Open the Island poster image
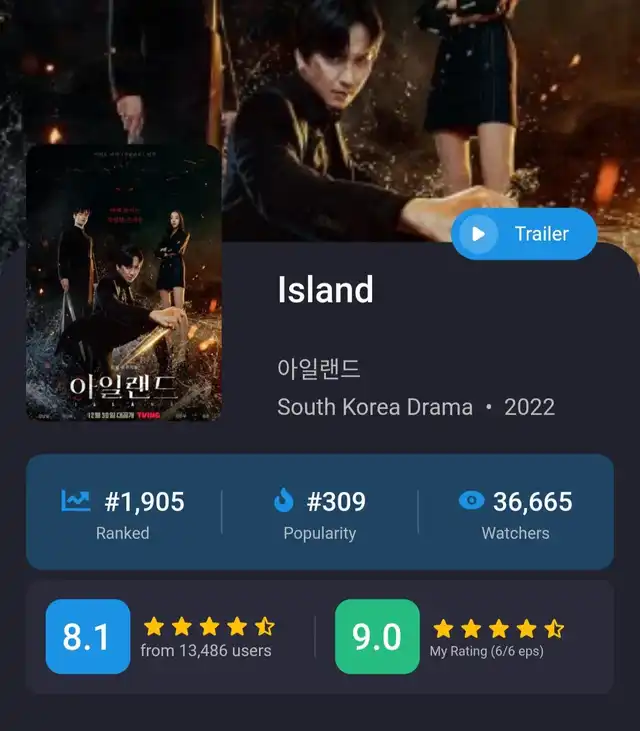This screenshot has width=640, height=731. [x=123, y=283]
